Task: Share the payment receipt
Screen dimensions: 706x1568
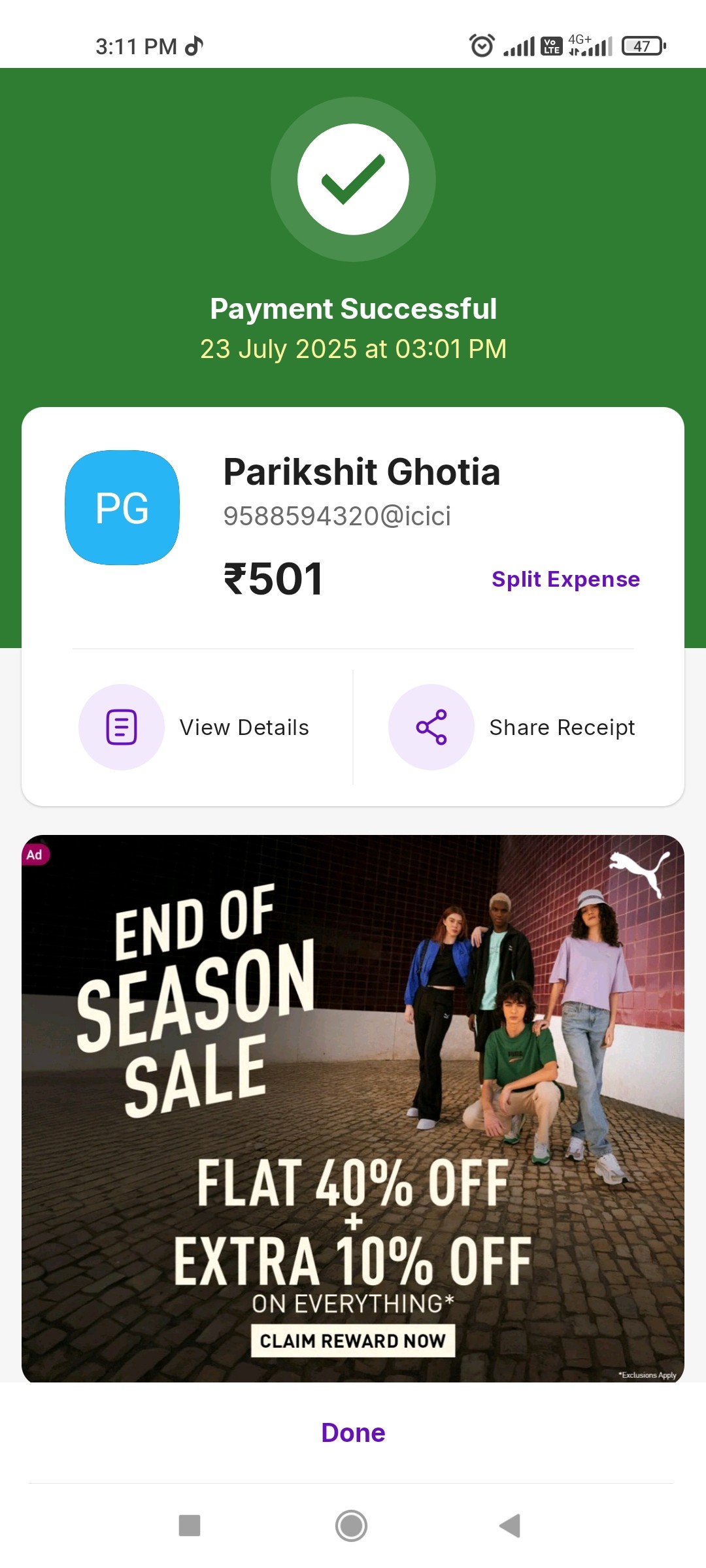Action: coord(512,727)
